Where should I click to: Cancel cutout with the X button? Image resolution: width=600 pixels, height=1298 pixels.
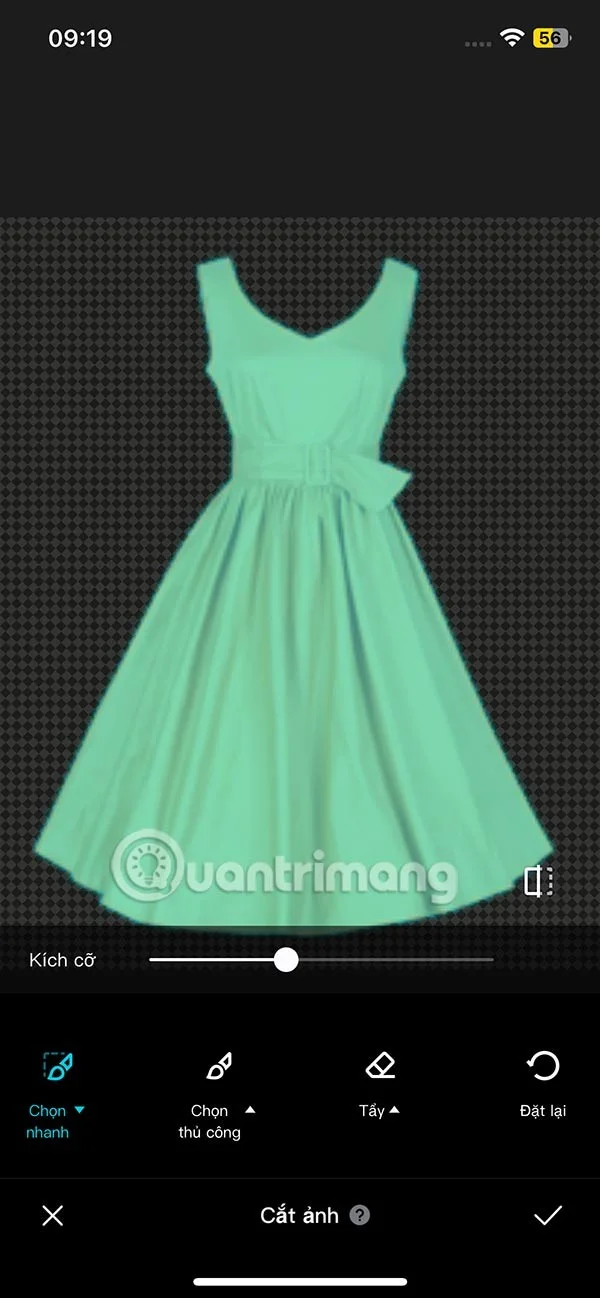53,1216
